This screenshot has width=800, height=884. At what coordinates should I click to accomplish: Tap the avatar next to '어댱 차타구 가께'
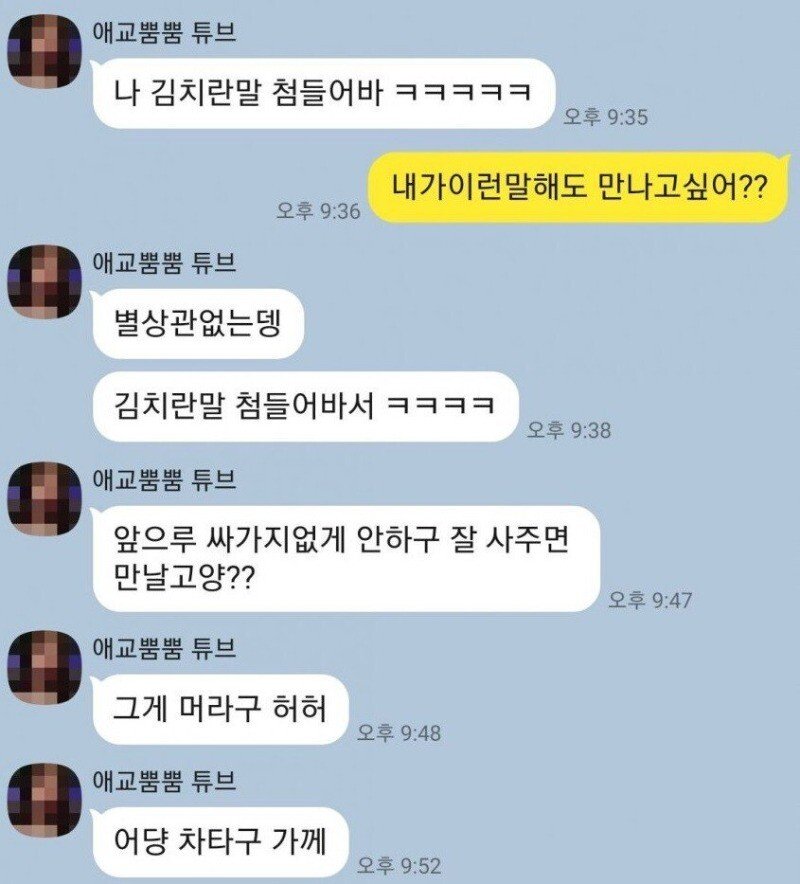tap(44, 800)
